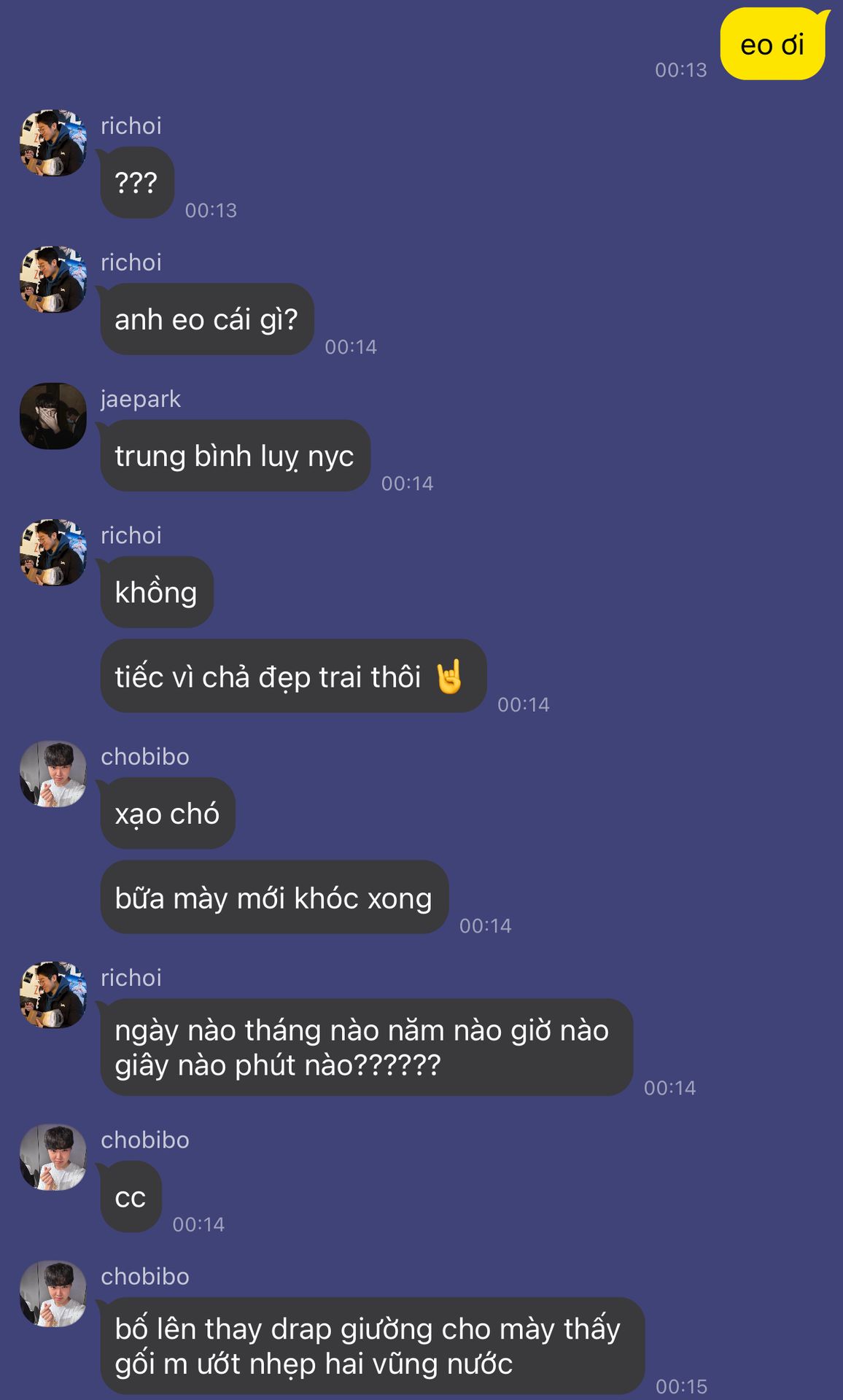
Task: Open chobibo's avatar beside "xạo chó"
Action: (x=53, y=774)
